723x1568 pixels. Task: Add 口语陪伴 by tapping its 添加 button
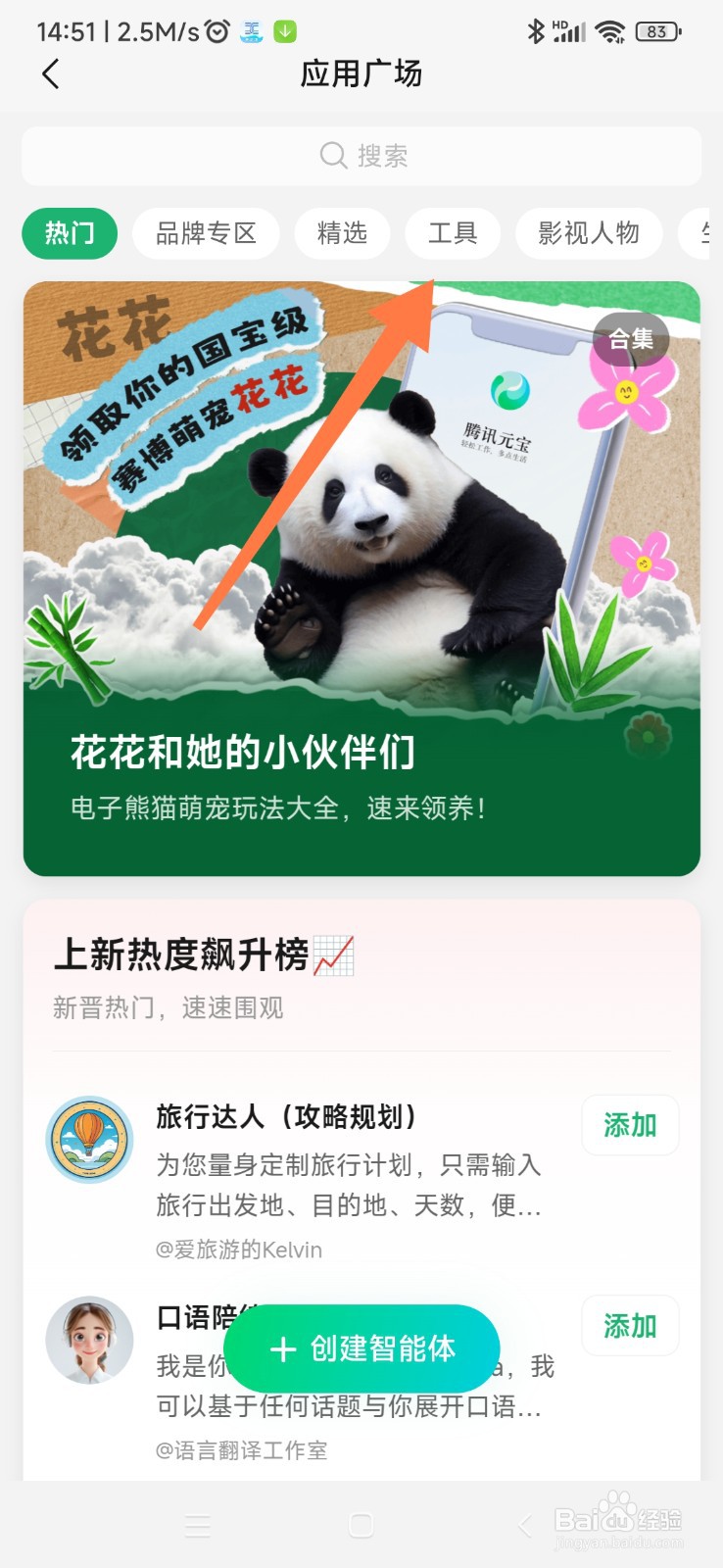(x=630, y=1325)
